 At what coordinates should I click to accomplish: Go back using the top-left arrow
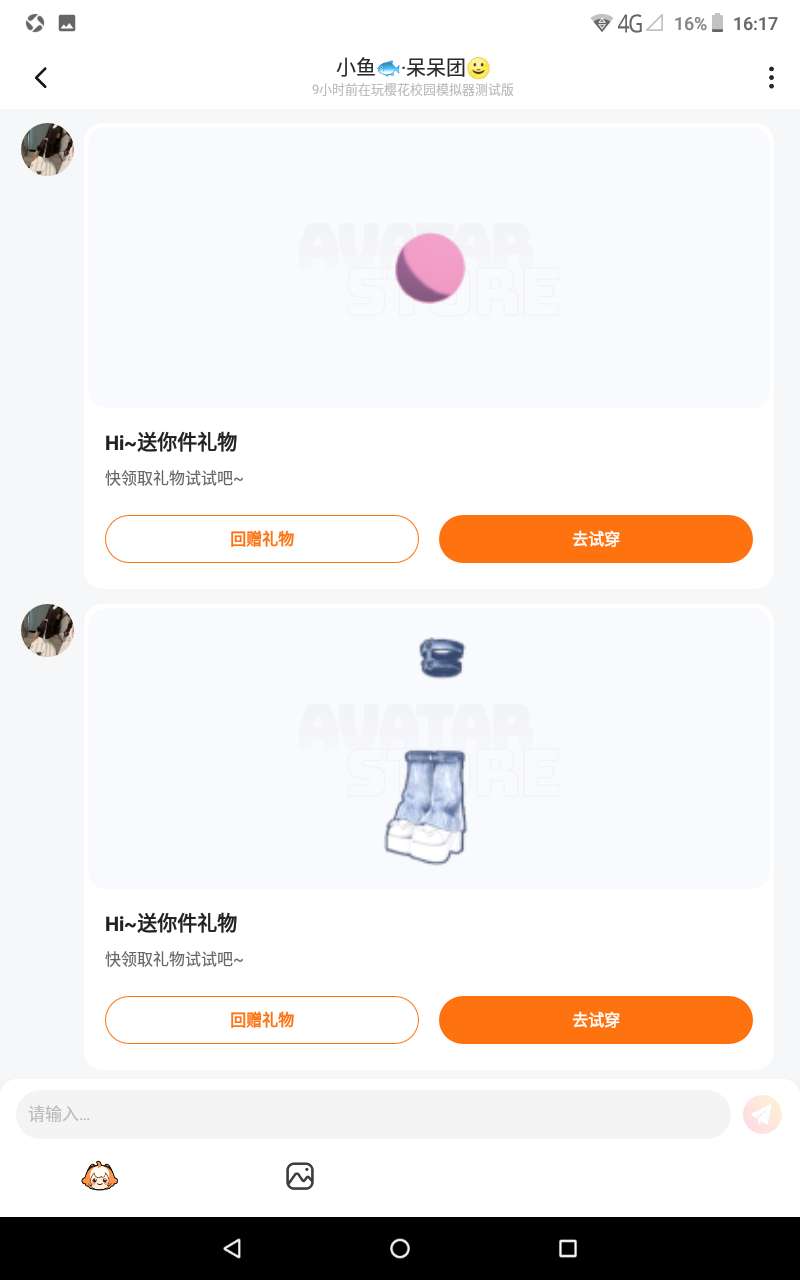click(41, 78)
